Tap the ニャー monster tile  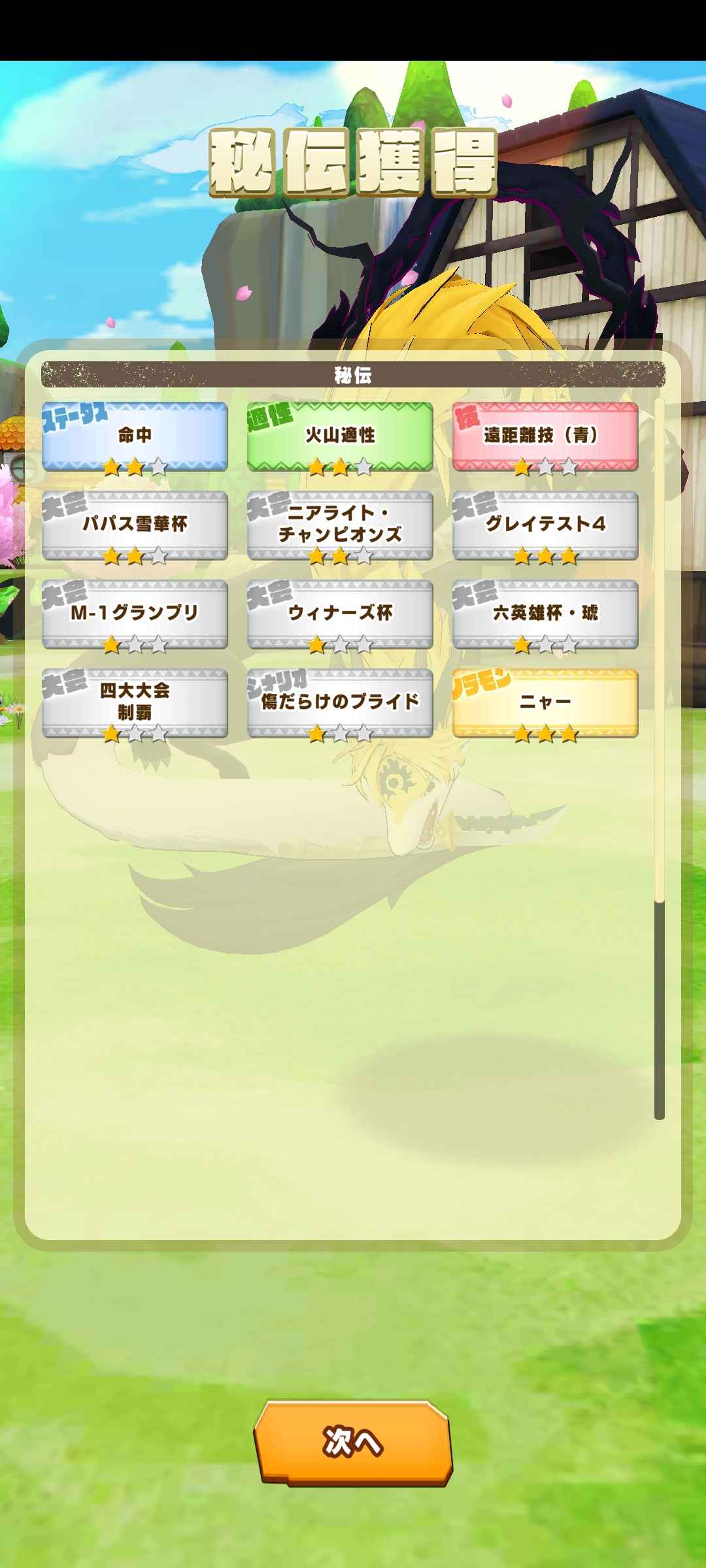coord(545,703)
